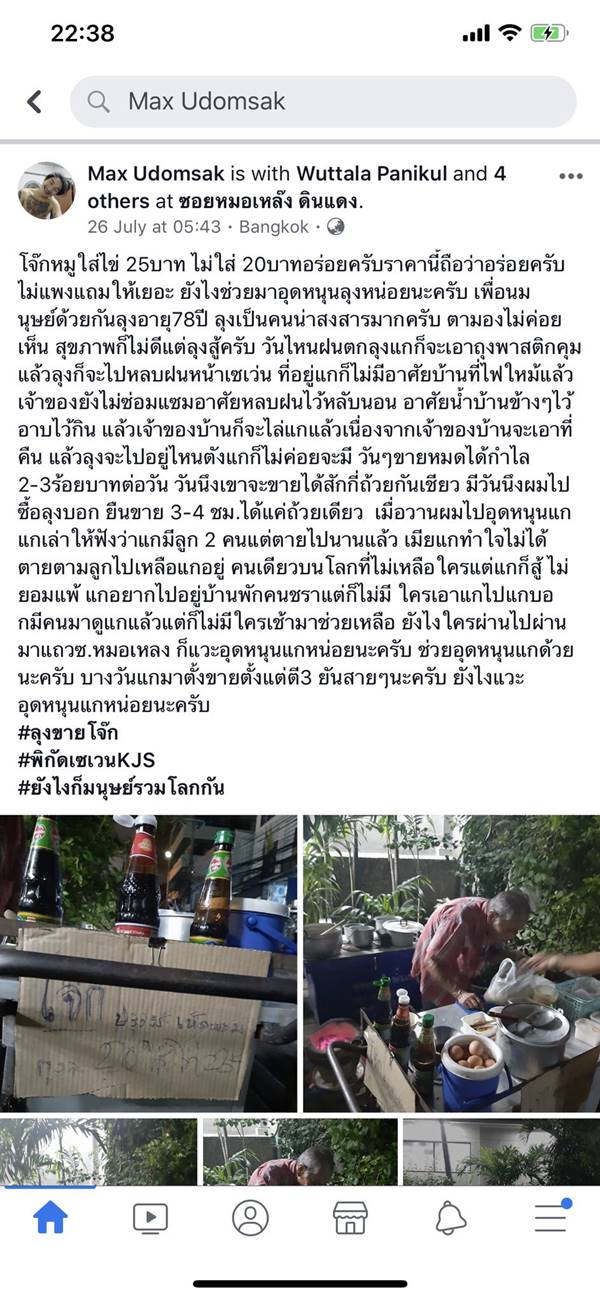Viewport: 600px width, 1299px height.
Task: Open Max Udomsak's profile picture
Action: [x=46, y=190]
